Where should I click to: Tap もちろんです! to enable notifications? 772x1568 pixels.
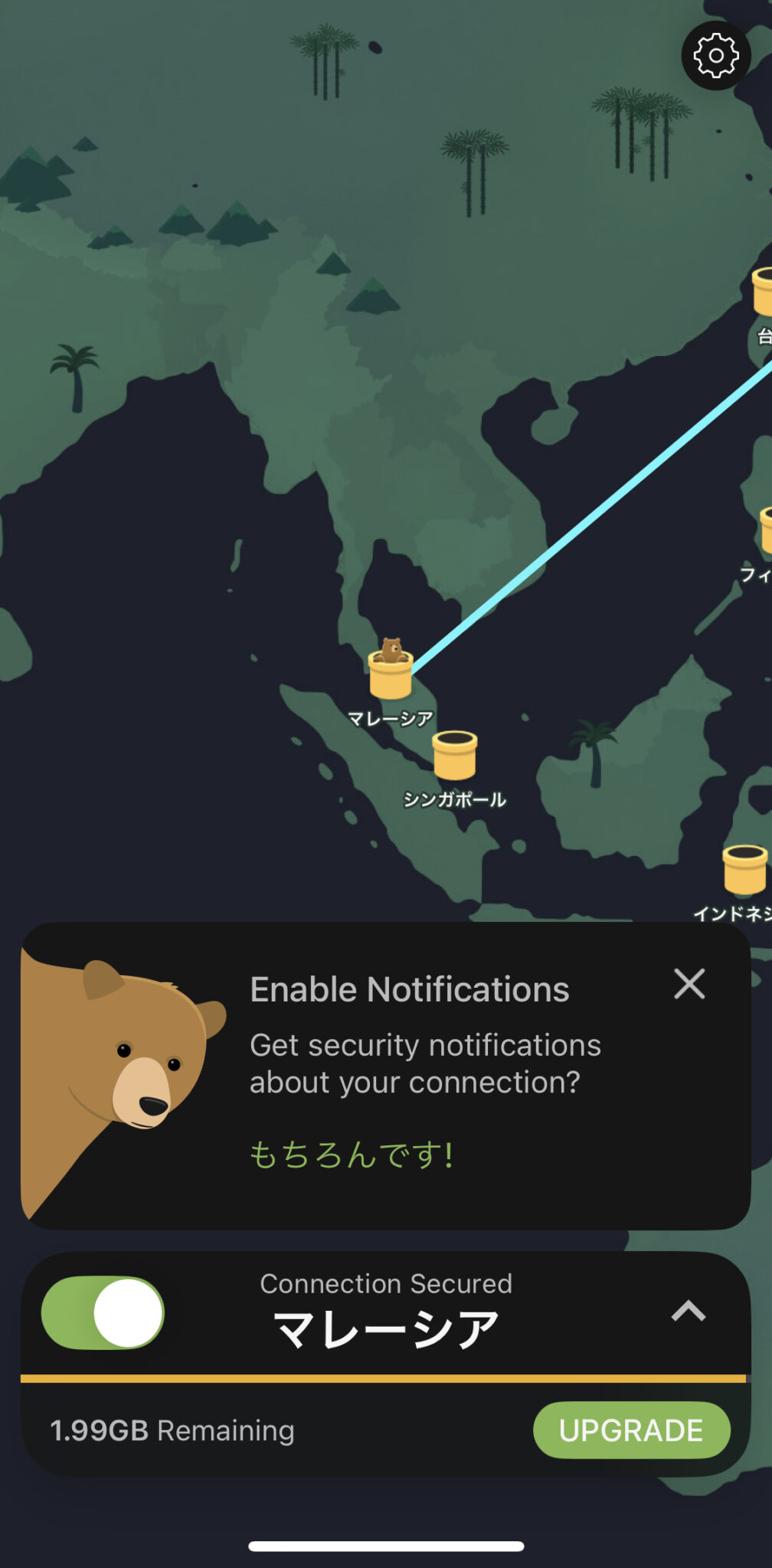(352, 1155)
